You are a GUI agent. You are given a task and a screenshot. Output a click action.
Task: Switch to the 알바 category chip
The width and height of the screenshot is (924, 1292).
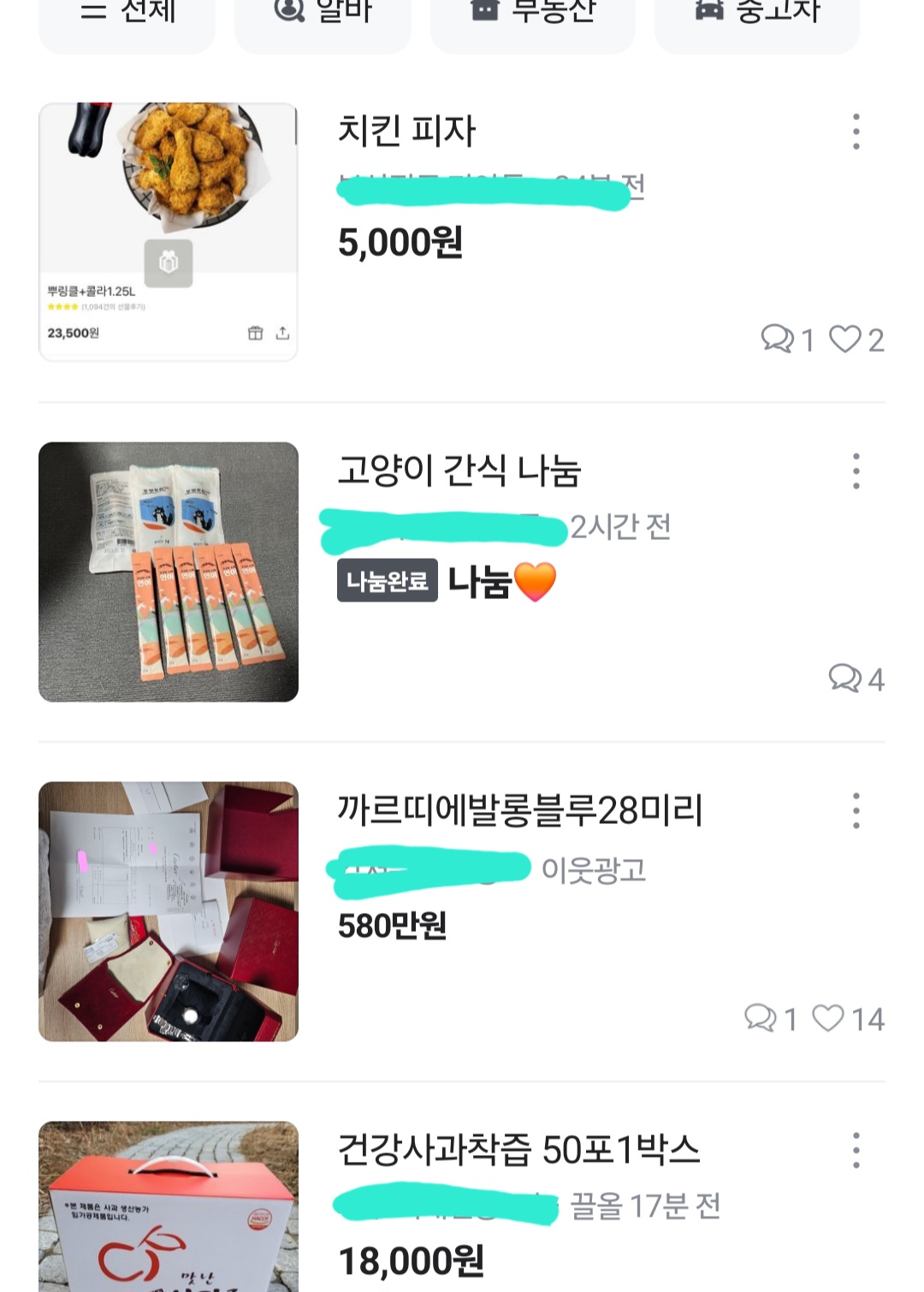[x=323, y=17]
